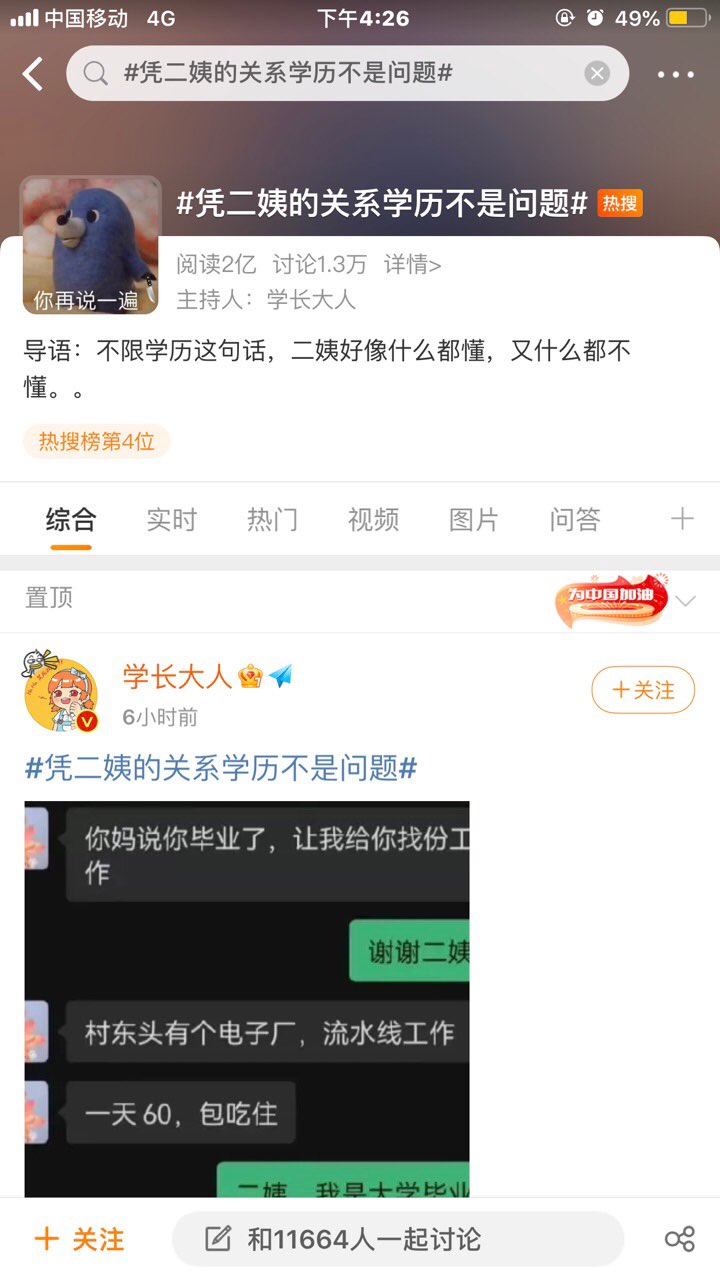The width and height of the screenshot is (720, 1280).
Task: Open the chat screenshot image in post
Action: [247, 998]
